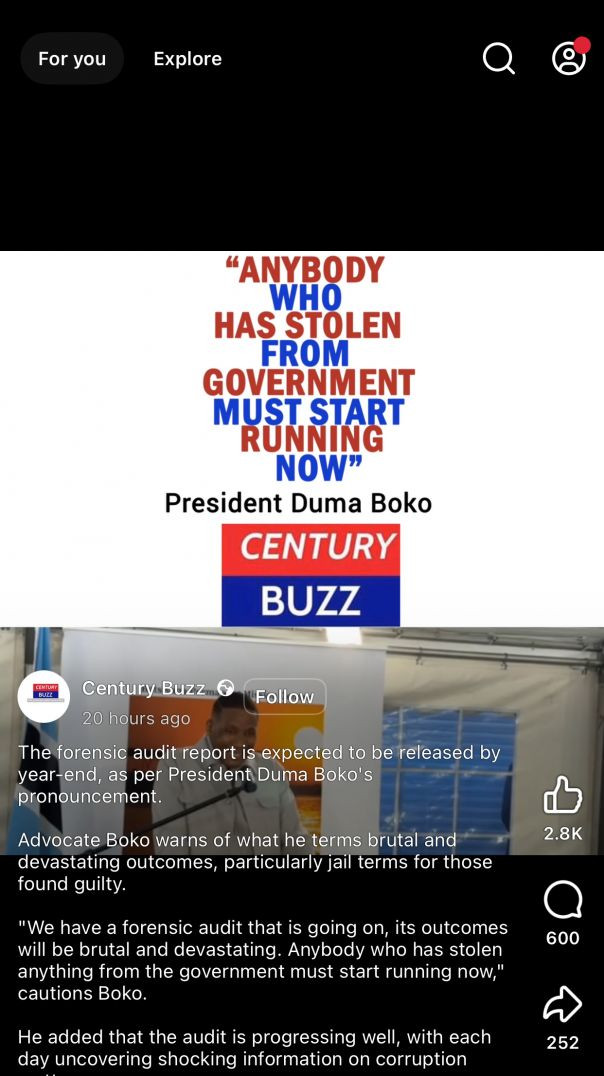
Task: Switch to the Explore tab
Action: pos(187,59)
